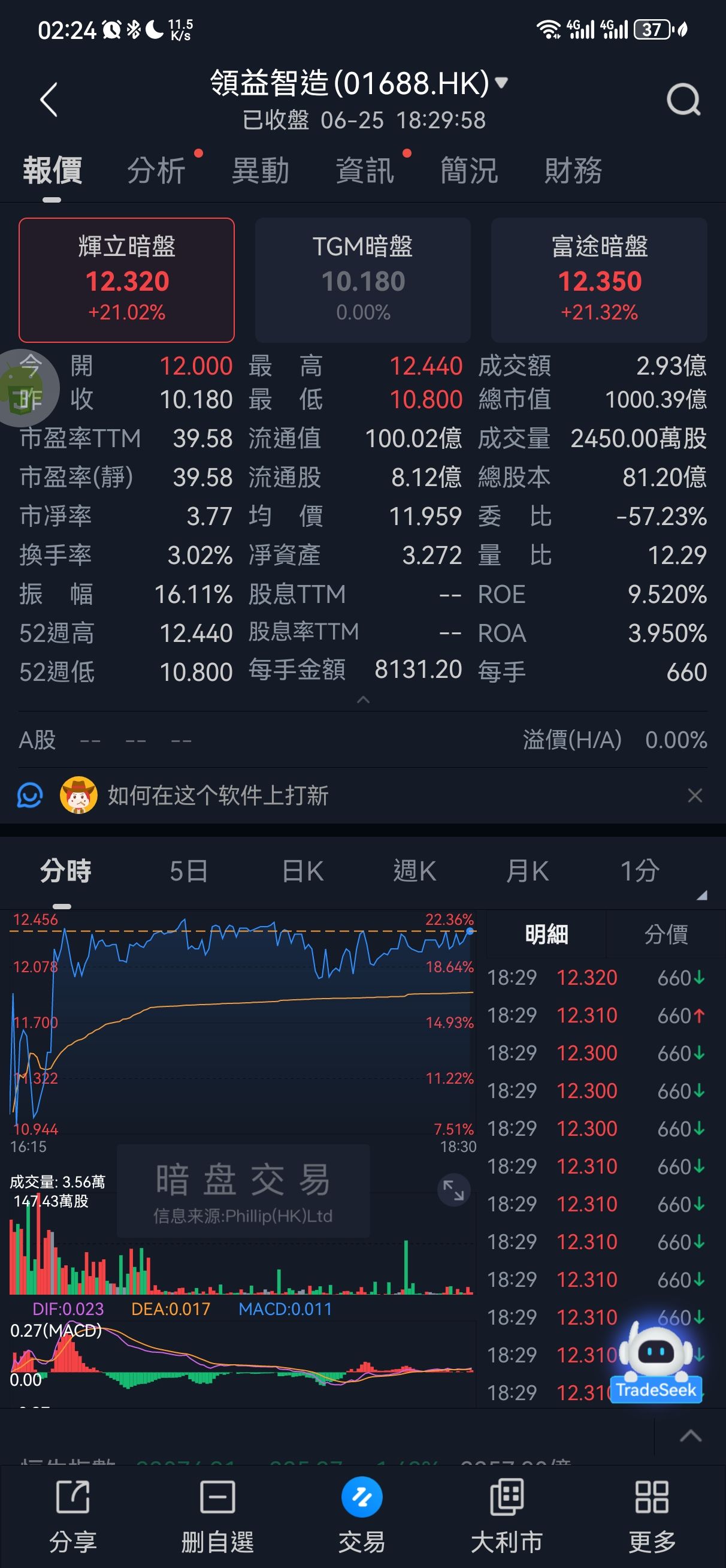Switch to the 分析 tab

click(x=156, y=170)
